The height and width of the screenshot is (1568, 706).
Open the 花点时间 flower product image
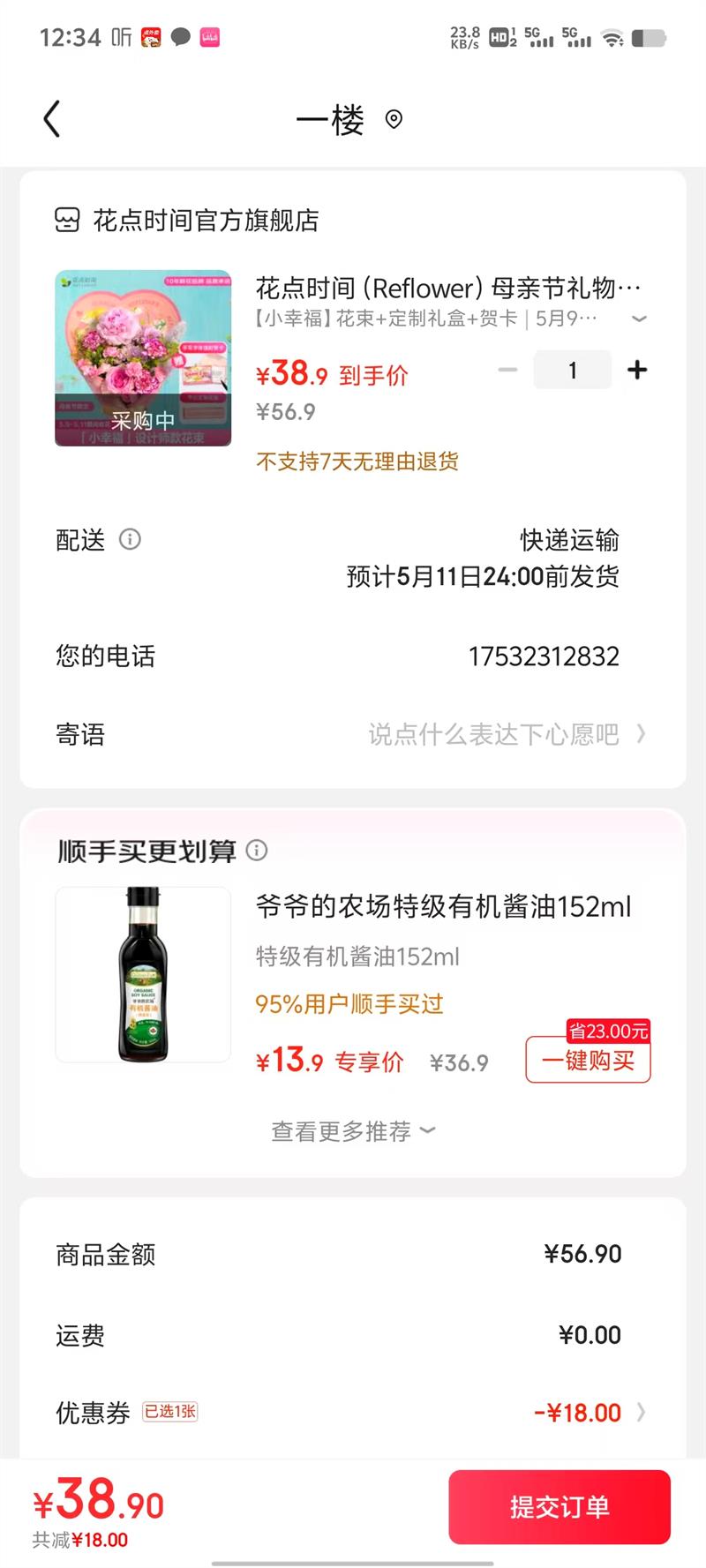(143, 358)
